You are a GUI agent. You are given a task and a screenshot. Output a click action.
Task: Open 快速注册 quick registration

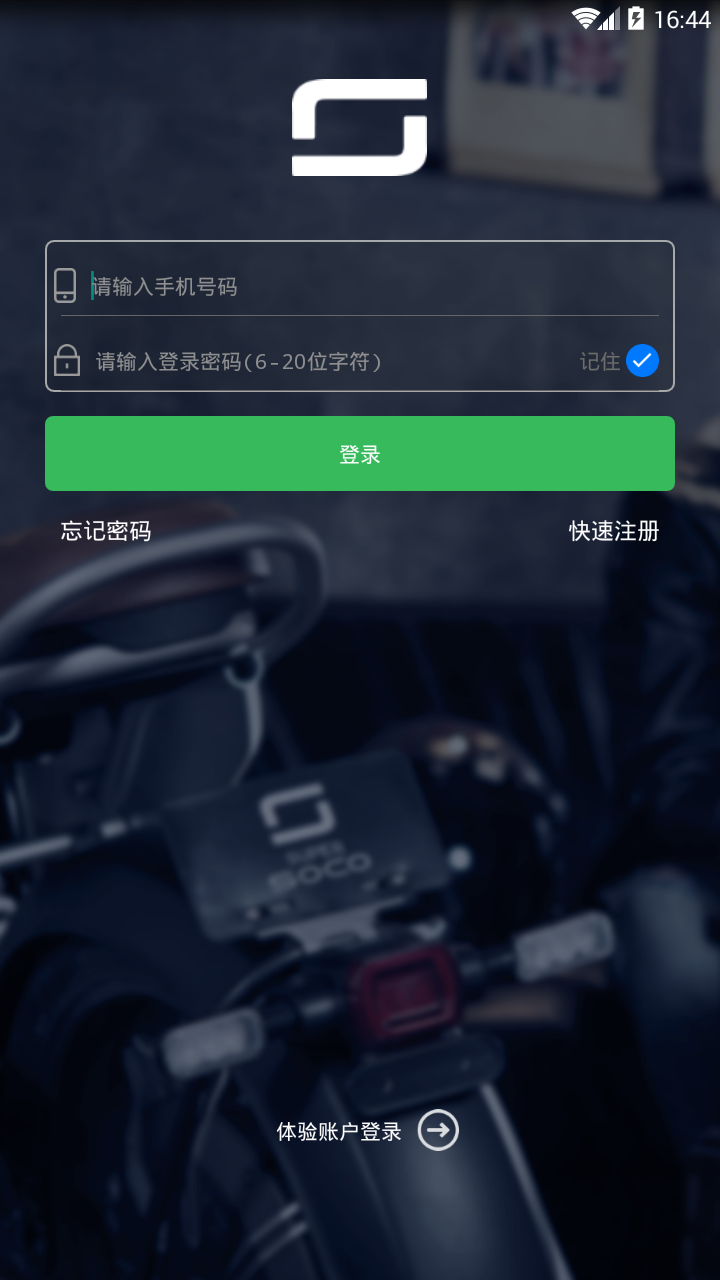pyautogui.click(x=614, y=531)
